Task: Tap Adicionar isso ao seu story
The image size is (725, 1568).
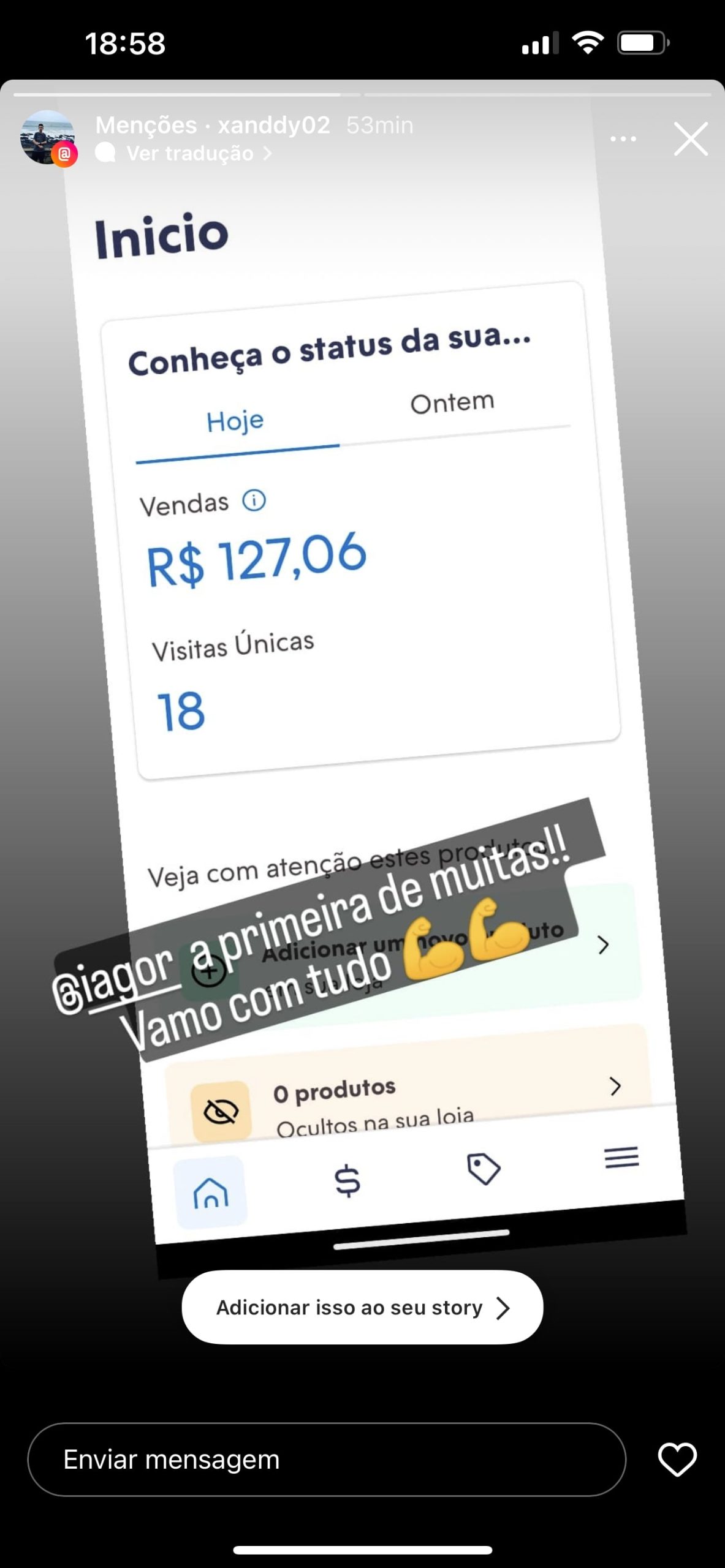Action: pyautogui.click(x=362, y=1308)
